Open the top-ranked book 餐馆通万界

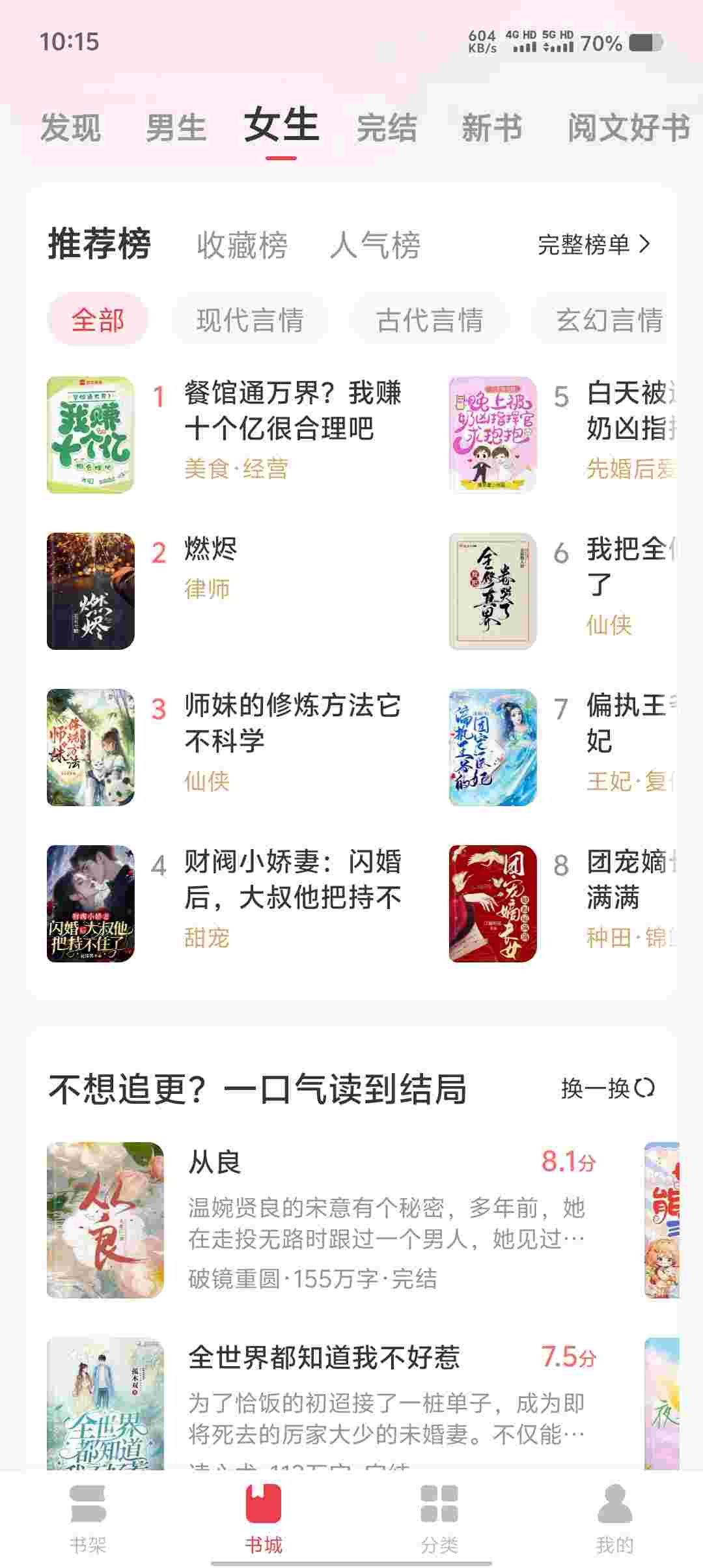(292, 412)
